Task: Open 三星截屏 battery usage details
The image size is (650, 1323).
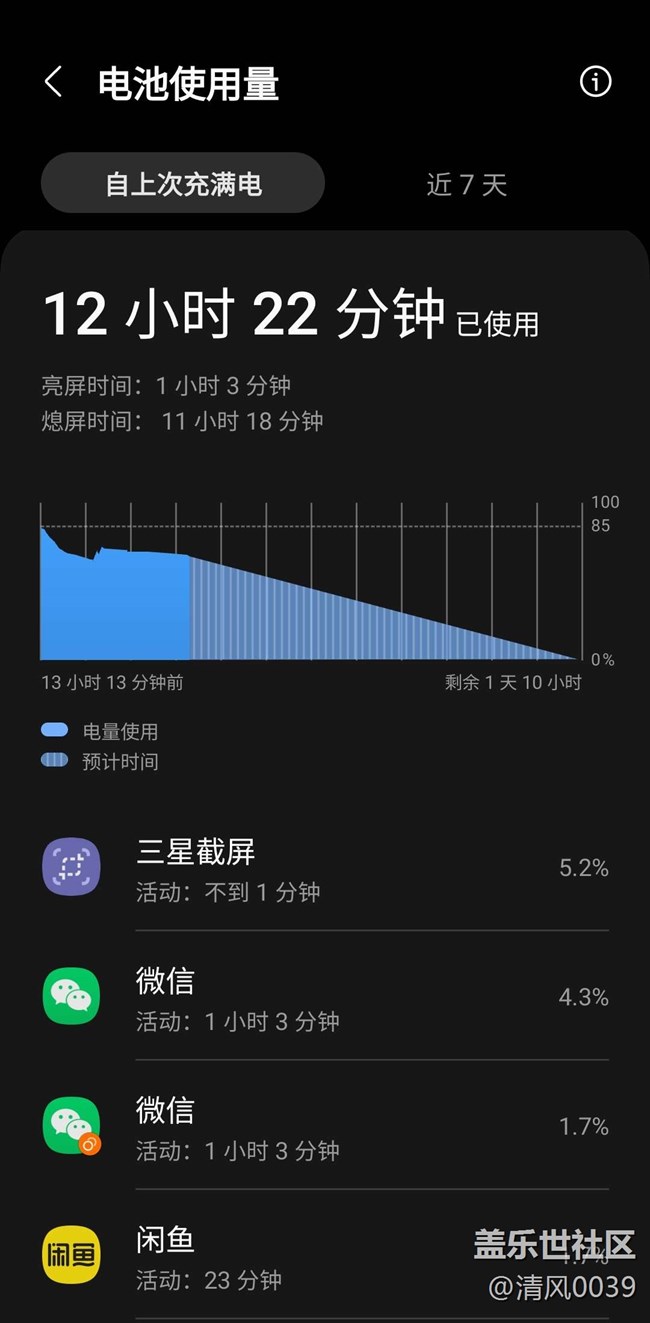Action: coord(325,867)
